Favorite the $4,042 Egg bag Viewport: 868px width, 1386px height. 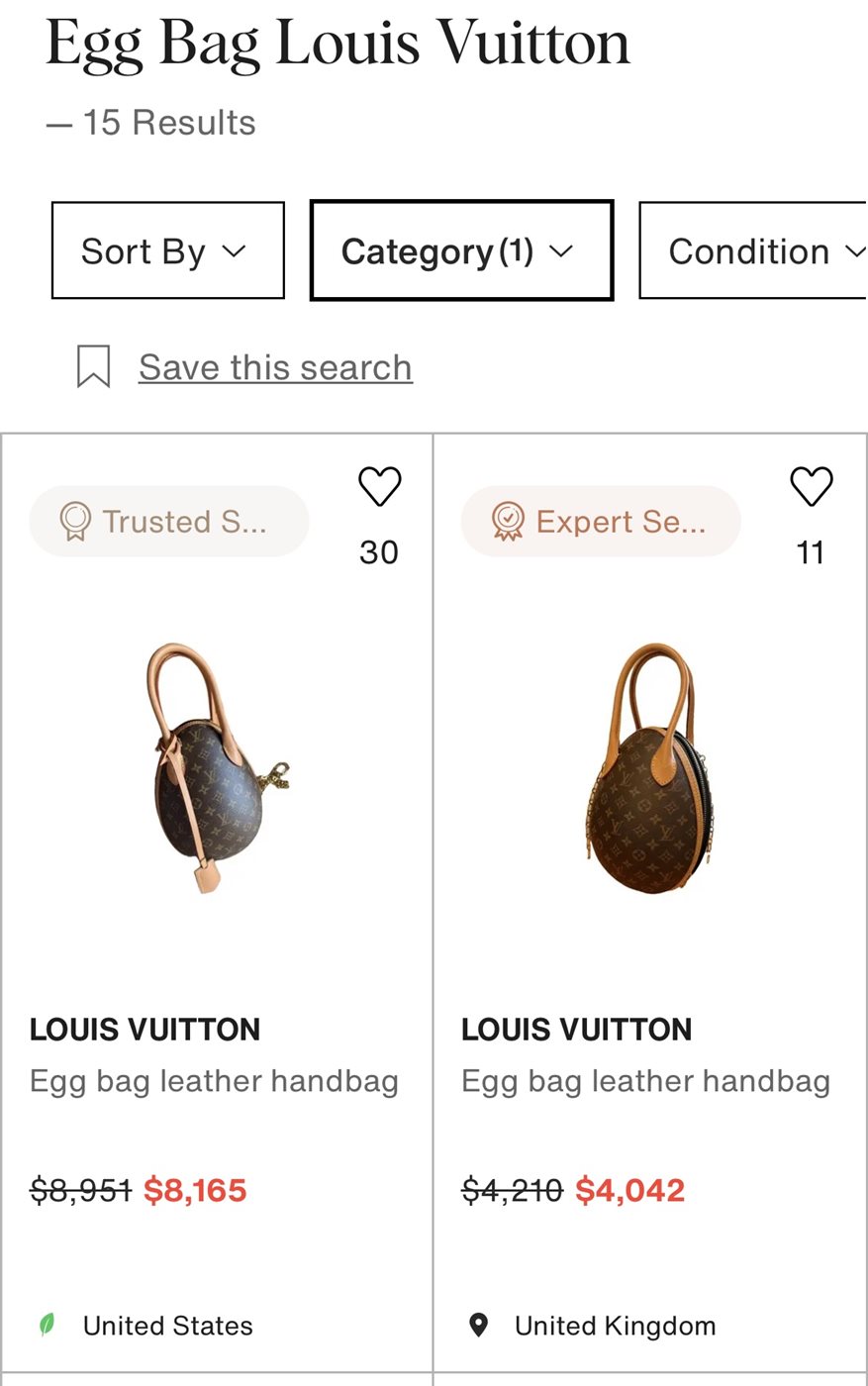[811, 487]
